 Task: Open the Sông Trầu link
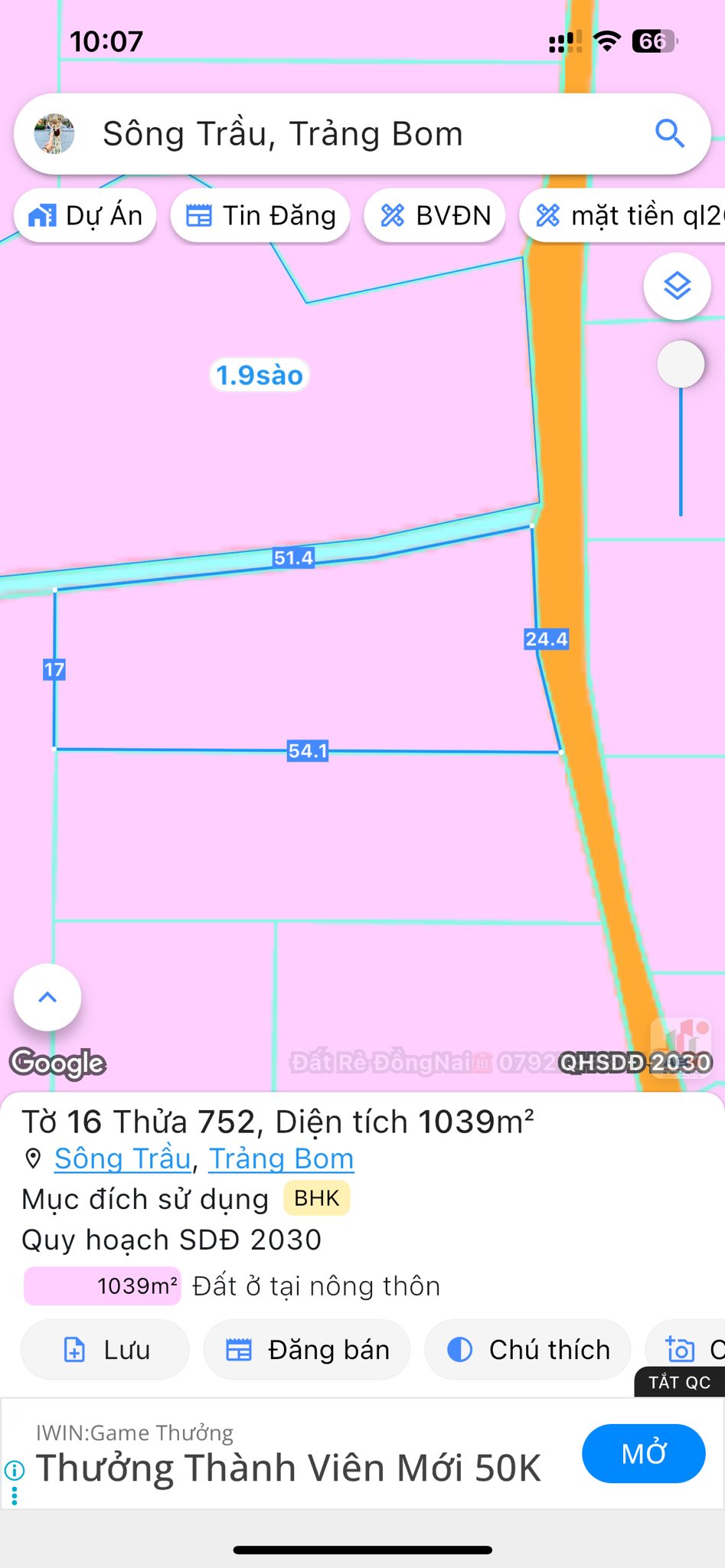[122, 1158]
